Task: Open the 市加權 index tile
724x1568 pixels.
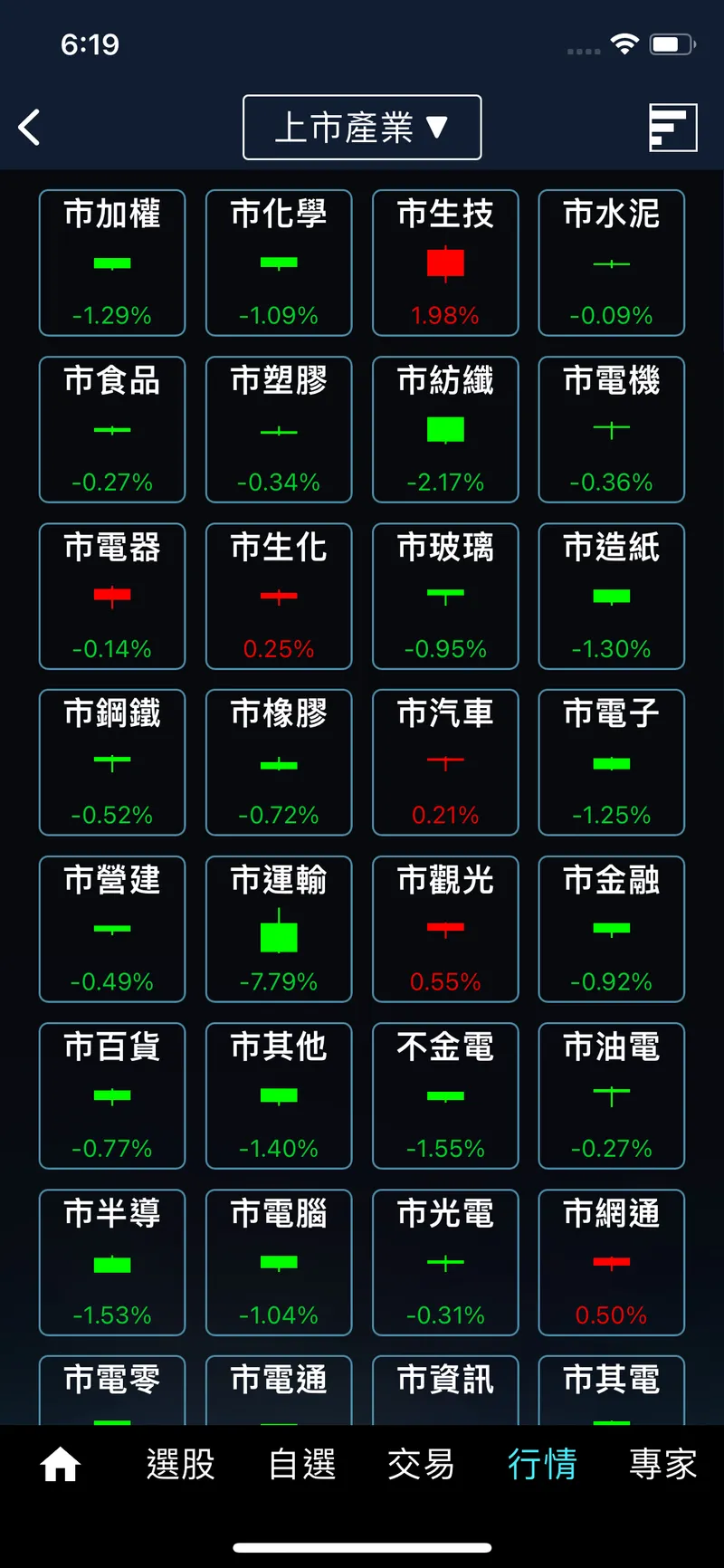Action: point(112,263)
